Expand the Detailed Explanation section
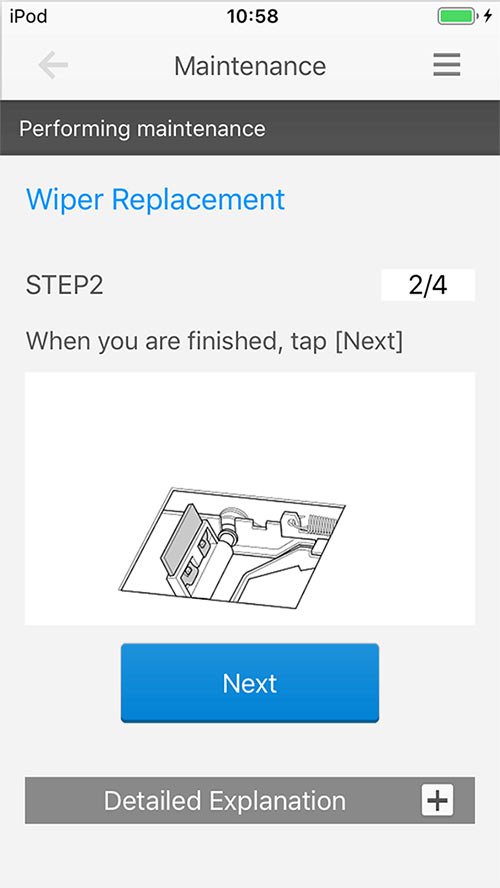This screenshot has width=500, height=888. point(250,800)
